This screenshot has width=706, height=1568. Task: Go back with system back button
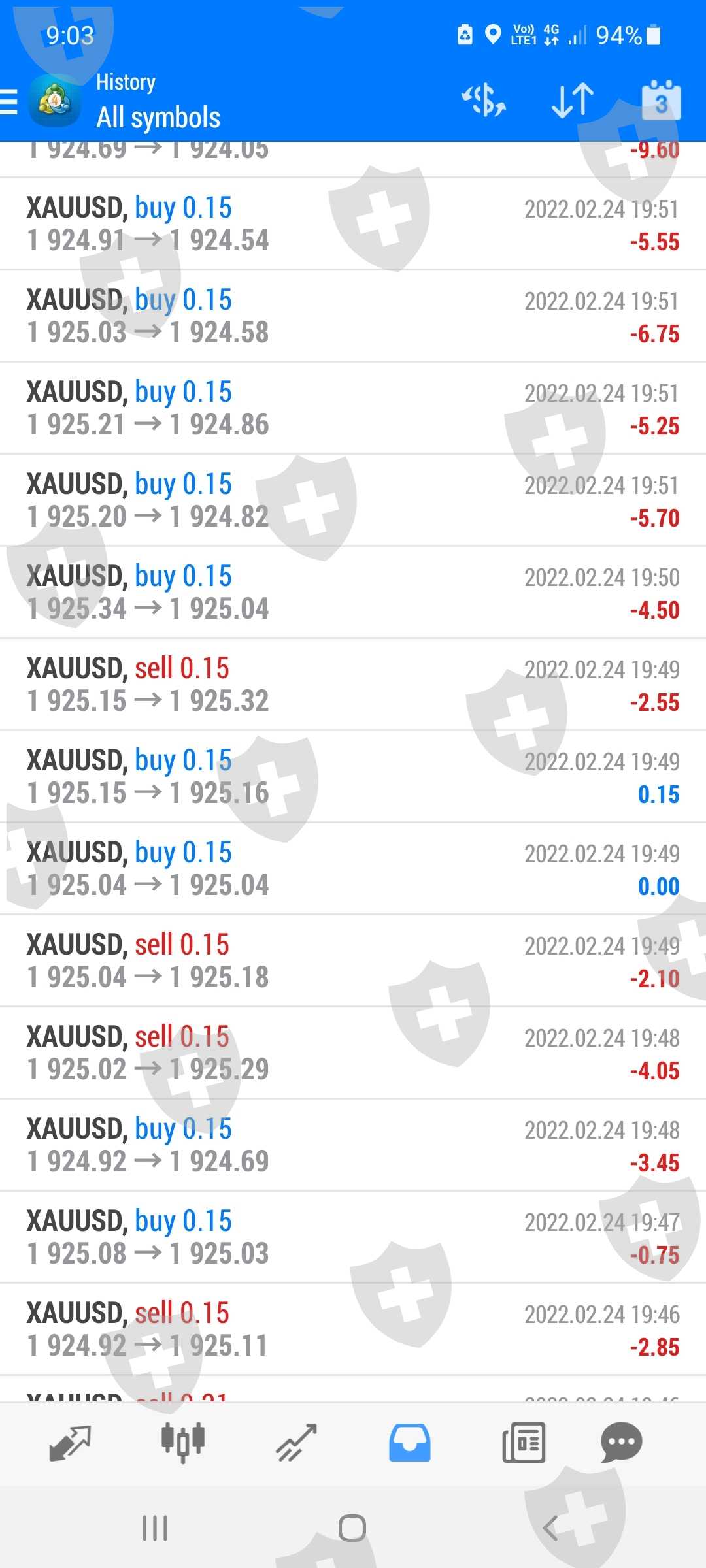[550, 1529]
